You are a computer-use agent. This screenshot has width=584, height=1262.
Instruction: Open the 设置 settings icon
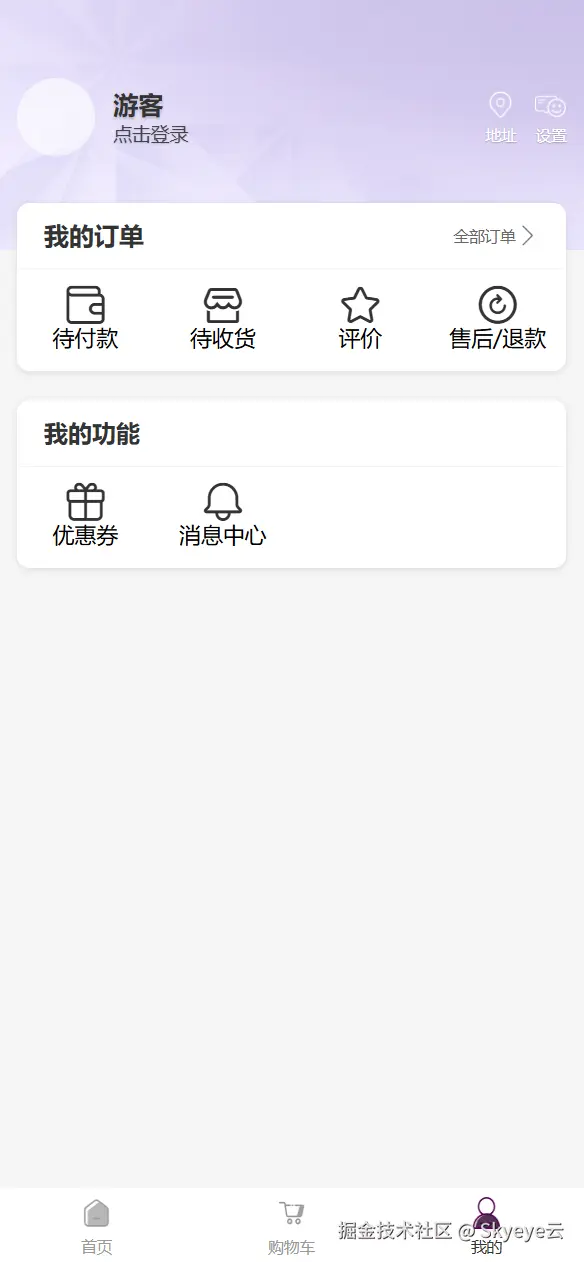[x=551, y=118]
